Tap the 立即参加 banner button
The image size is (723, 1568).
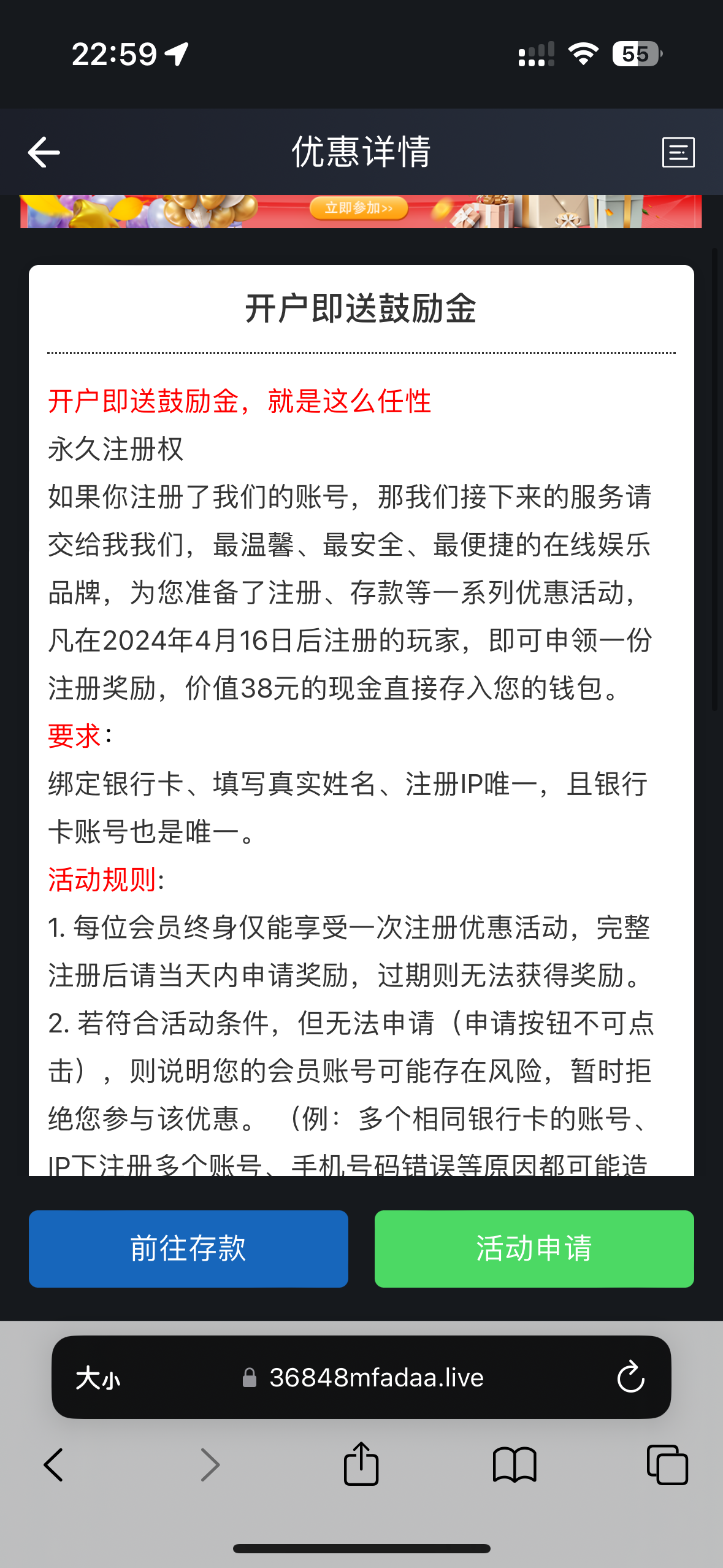359,208
